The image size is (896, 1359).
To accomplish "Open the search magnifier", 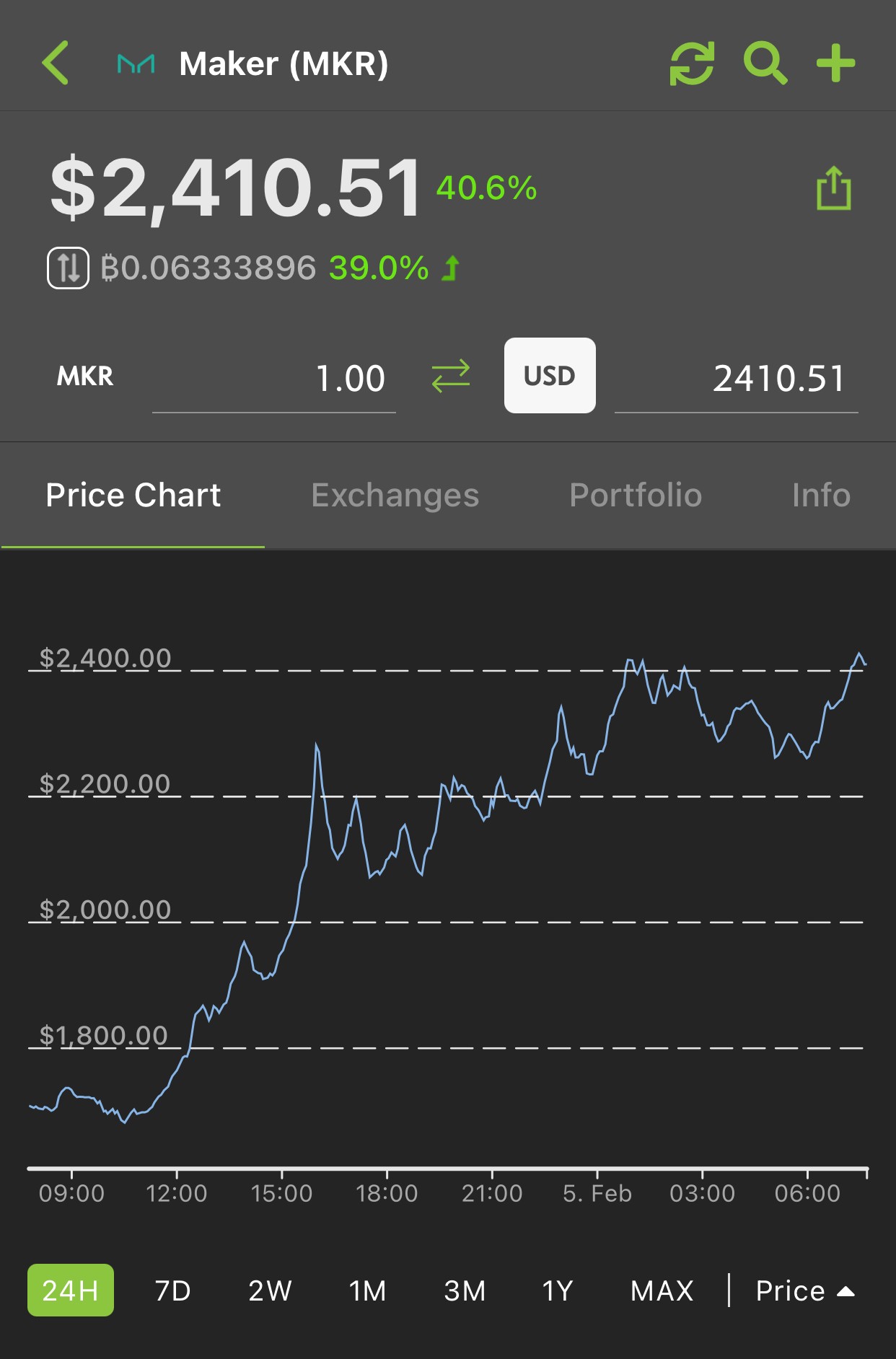I will coord(765,63).
